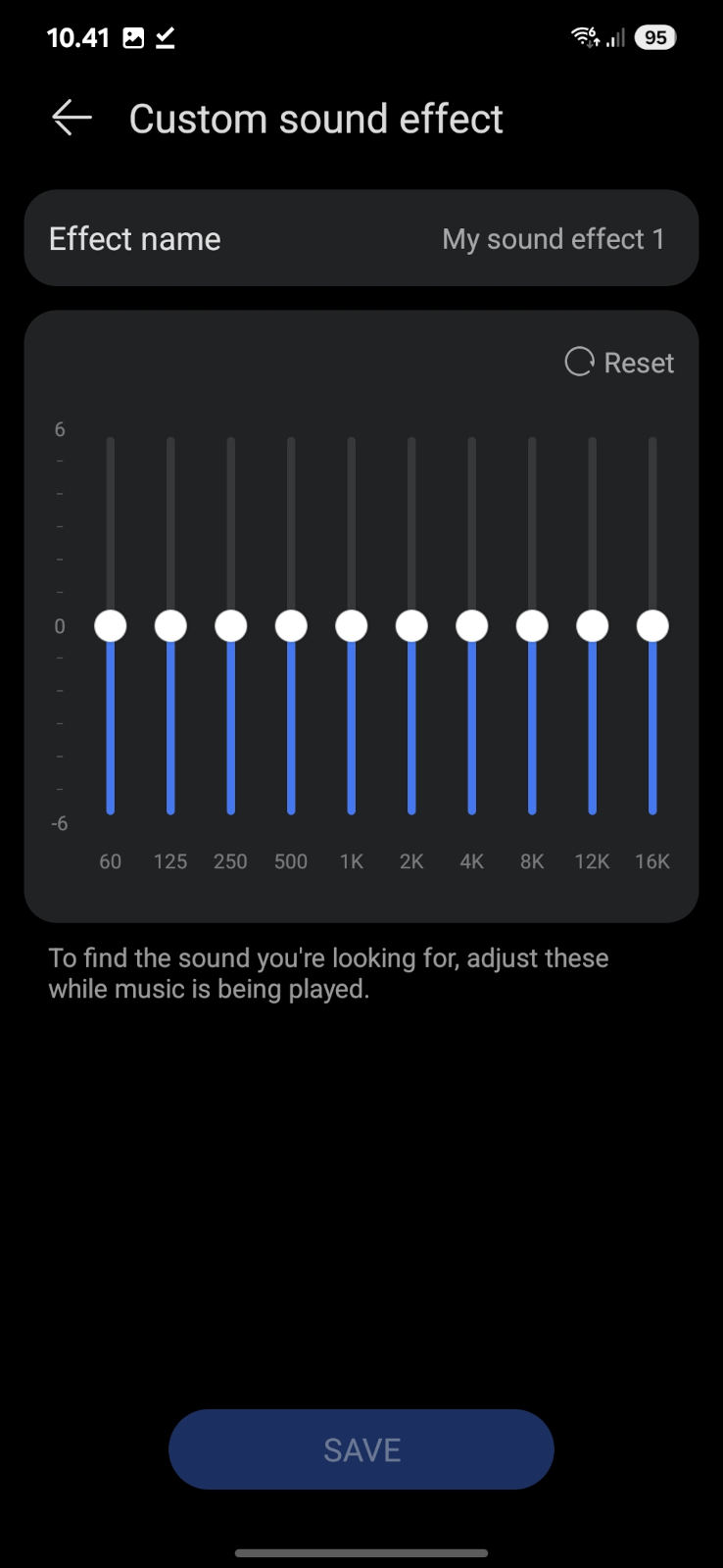This screenshot has height=1568, width=723.
Task: Select the 1K slider handle
Action: click(352, 625)
